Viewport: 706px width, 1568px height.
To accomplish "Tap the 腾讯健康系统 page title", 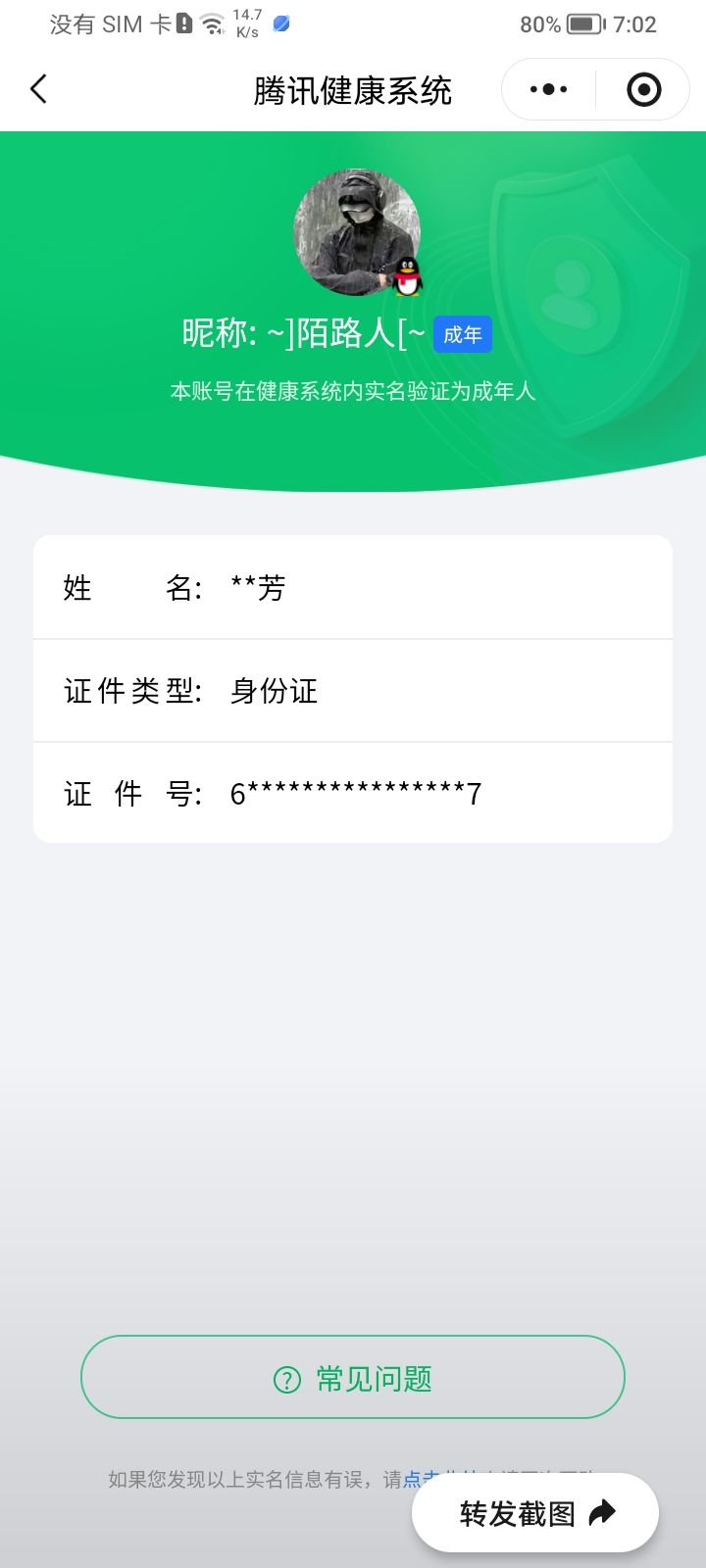I will (x=352, y=89).
